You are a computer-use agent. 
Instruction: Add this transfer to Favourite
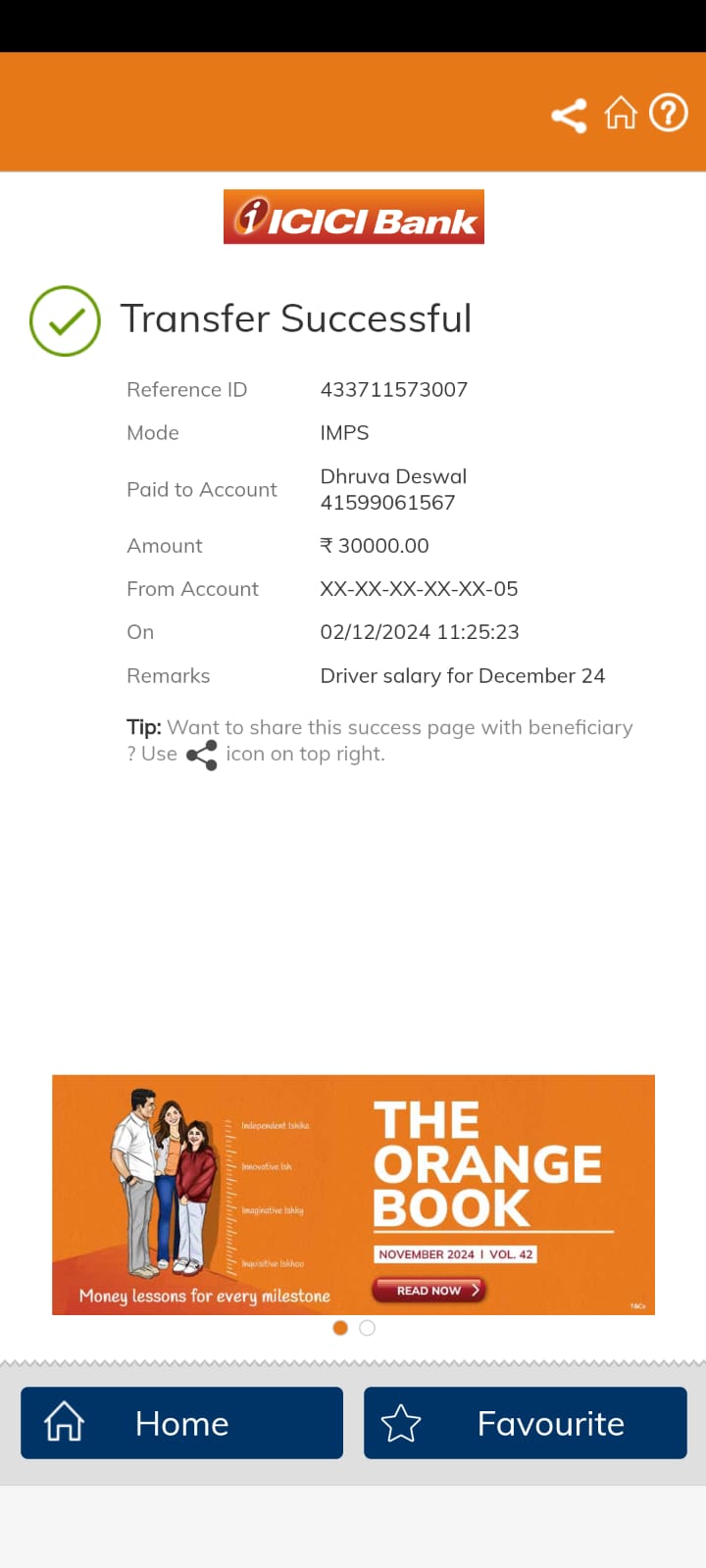click(x=526, y=1423)
